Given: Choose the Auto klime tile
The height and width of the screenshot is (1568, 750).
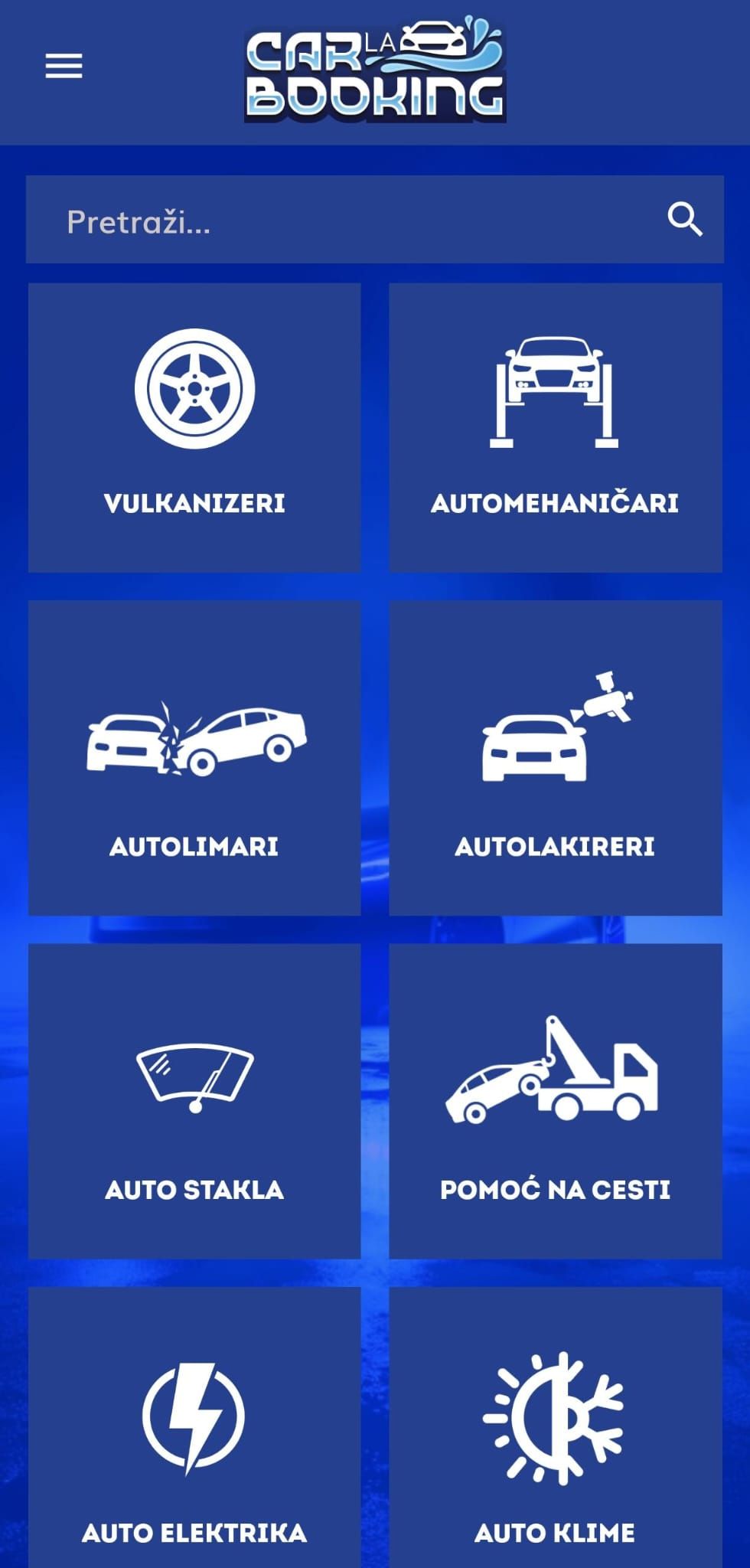Looking at the screenshot, I should coord(556,1427).
